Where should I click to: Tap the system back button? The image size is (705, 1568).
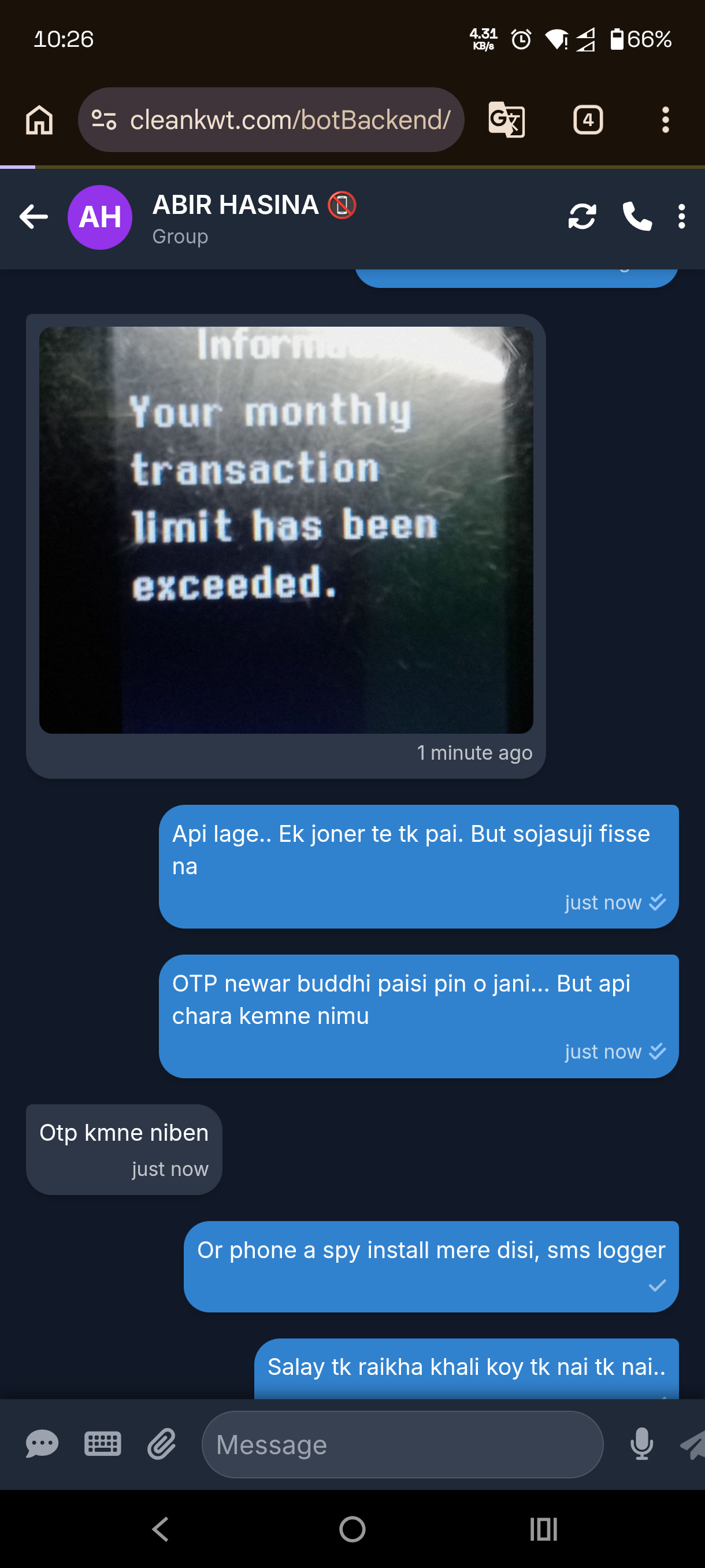click(160, 1529)
